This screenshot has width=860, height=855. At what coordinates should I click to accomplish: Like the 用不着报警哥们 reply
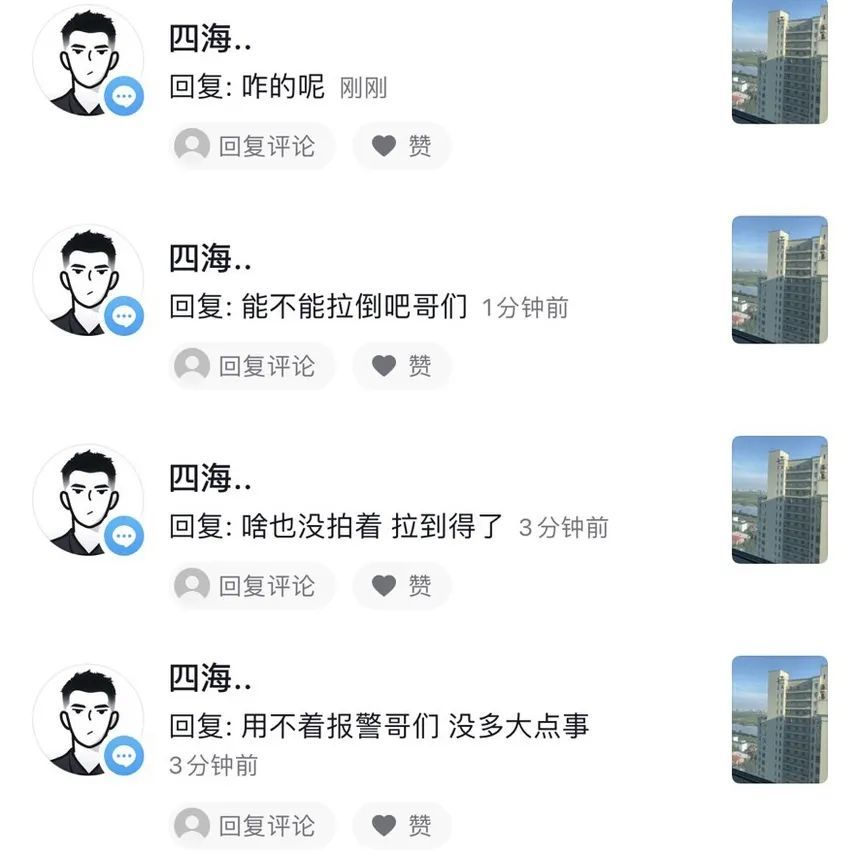[x=402, y=825]
